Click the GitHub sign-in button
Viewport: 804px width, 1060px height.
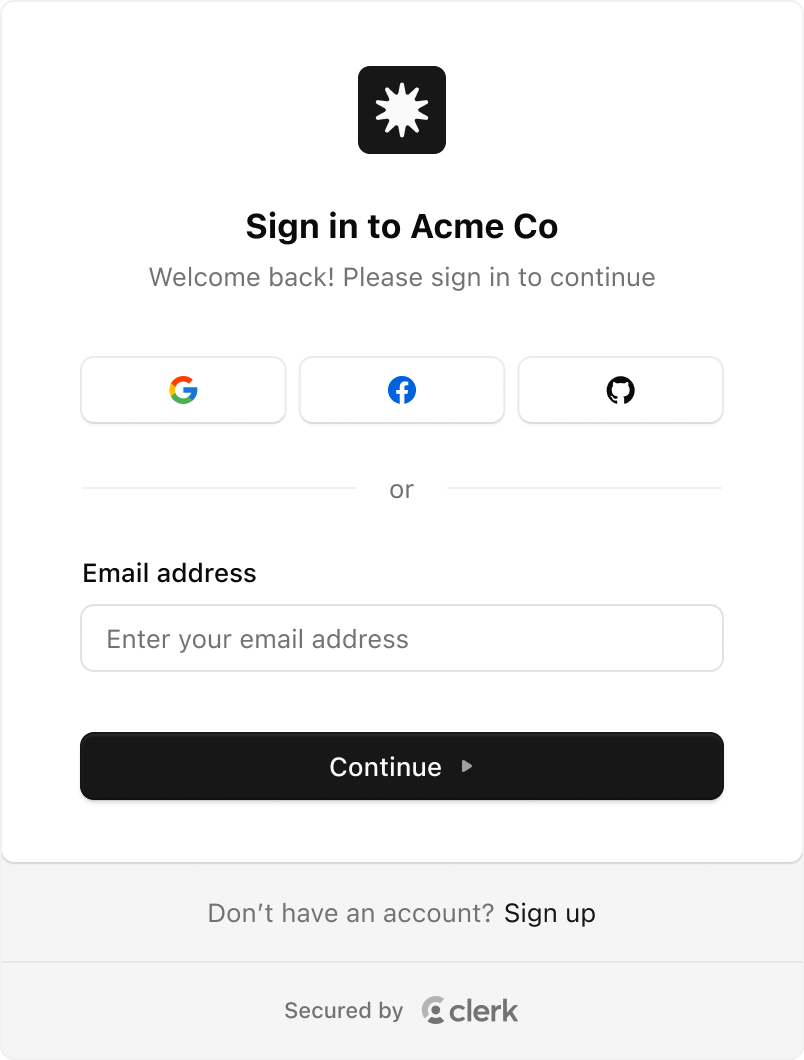[620, 390]
